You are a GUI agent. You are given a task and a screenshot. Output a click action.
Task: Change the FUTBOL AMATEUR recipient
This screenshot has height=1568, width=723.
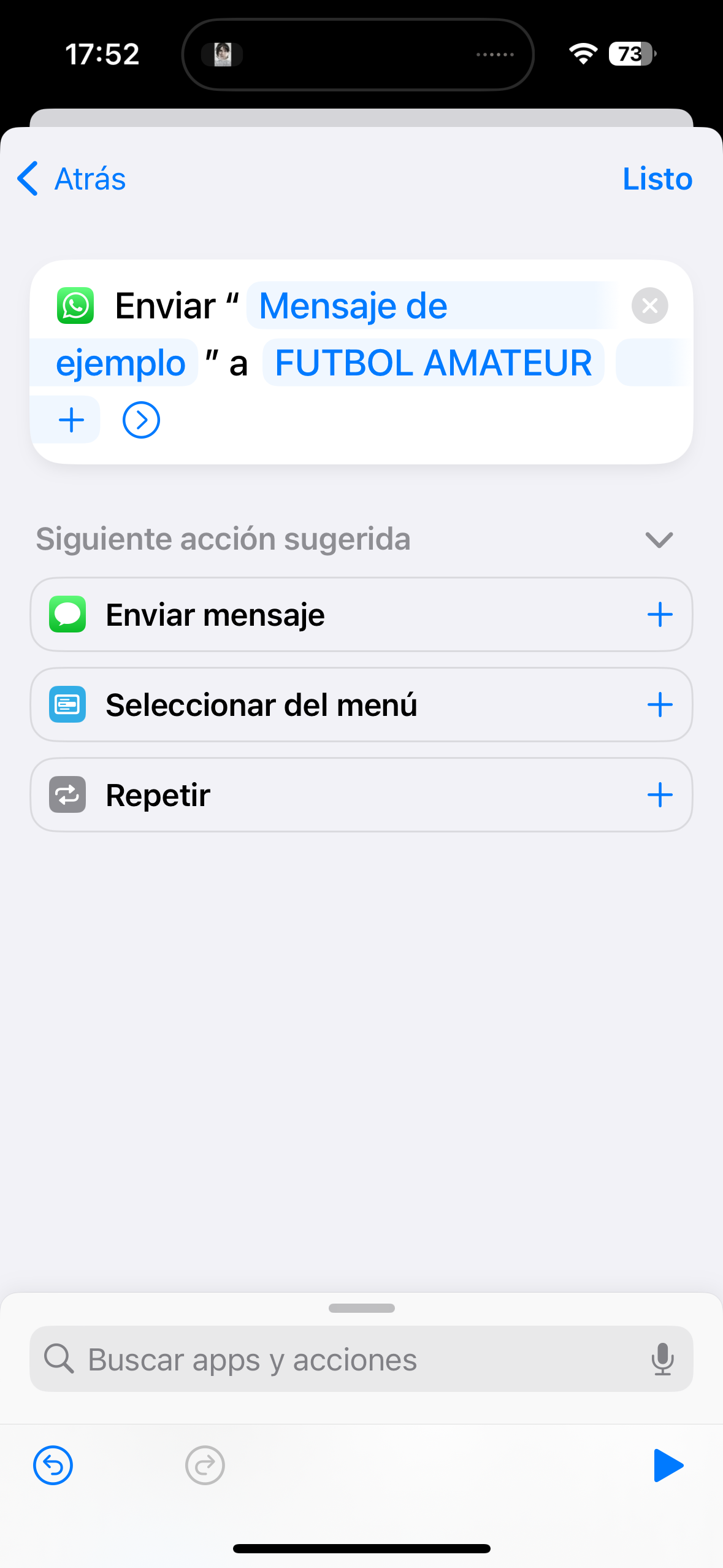pyautogui.click(x=433, y=363)
